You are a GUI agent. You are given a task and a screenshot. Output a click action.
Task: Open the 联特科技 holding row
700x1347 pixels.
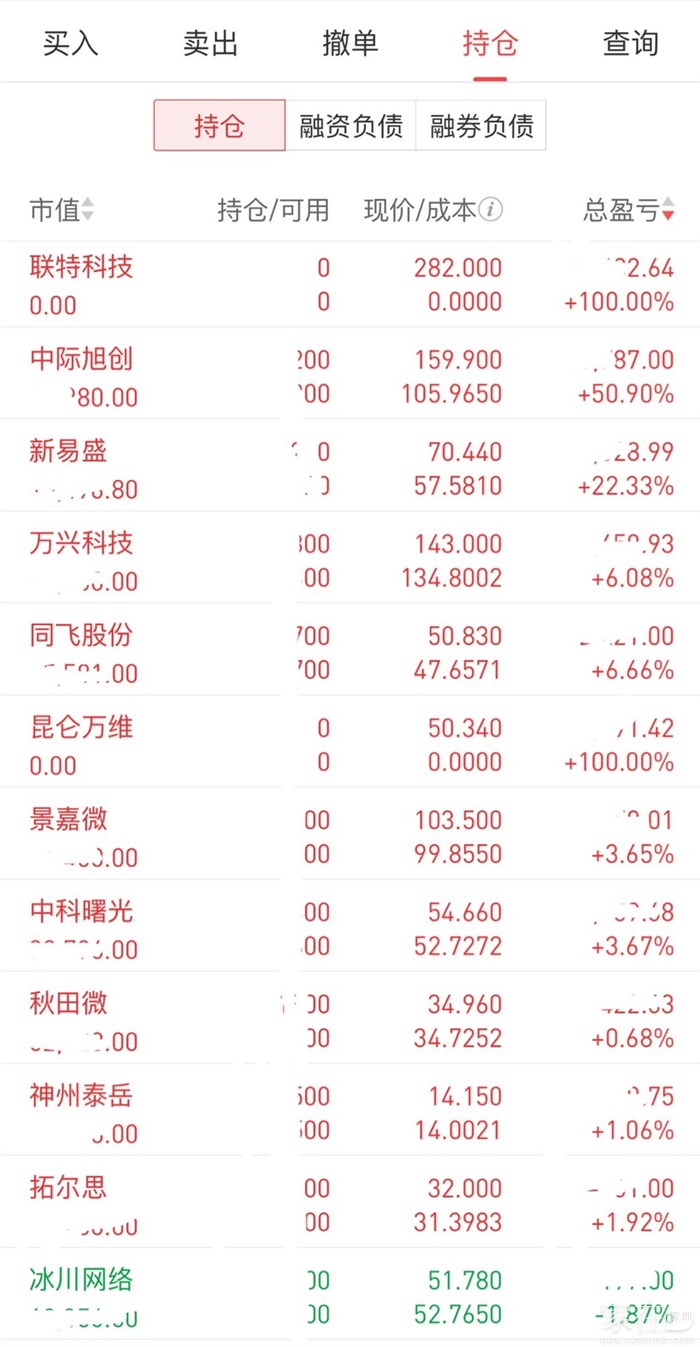pos(82,267)
